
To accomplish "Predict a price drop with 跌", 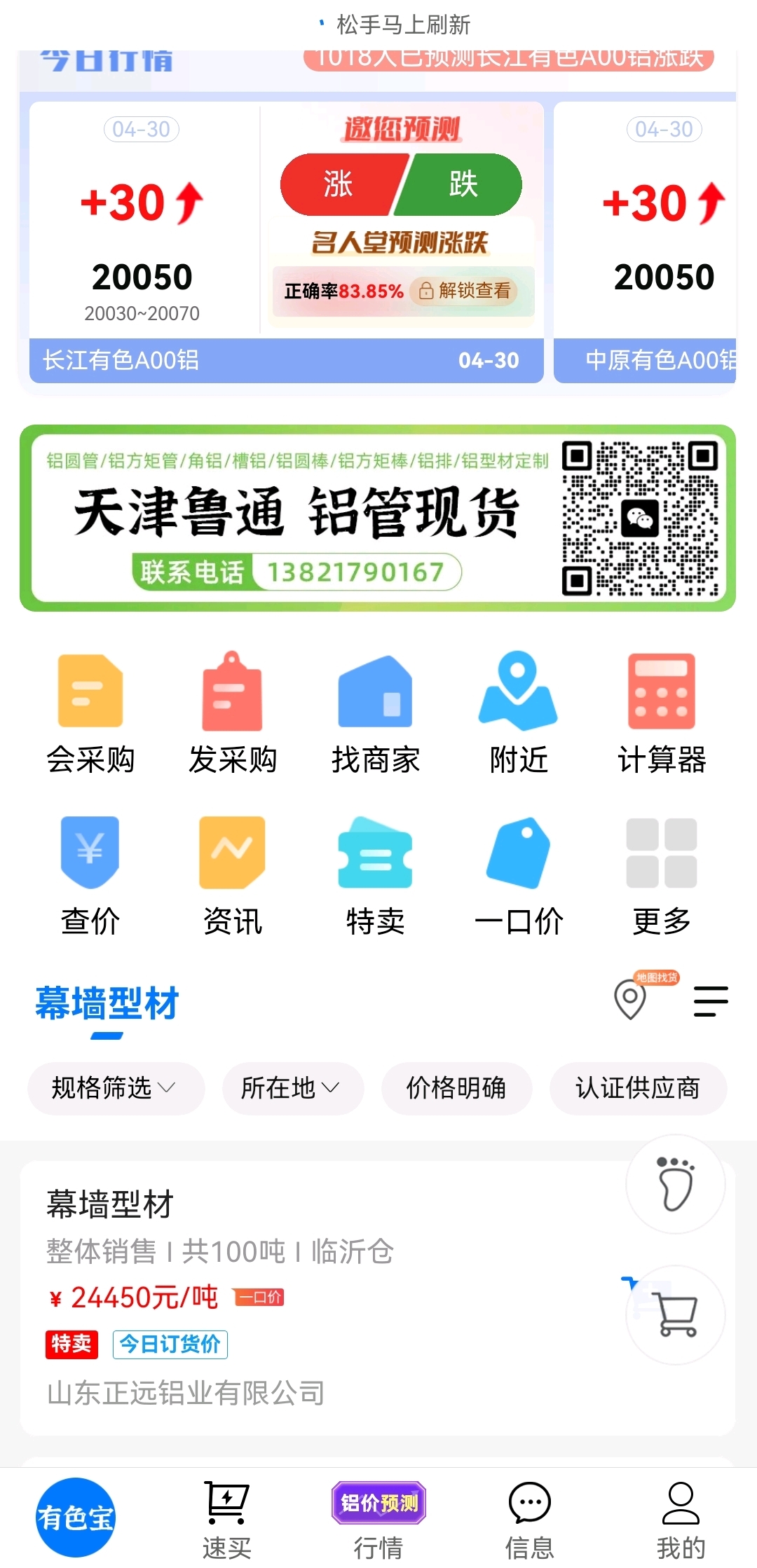I will pos(463,185).
